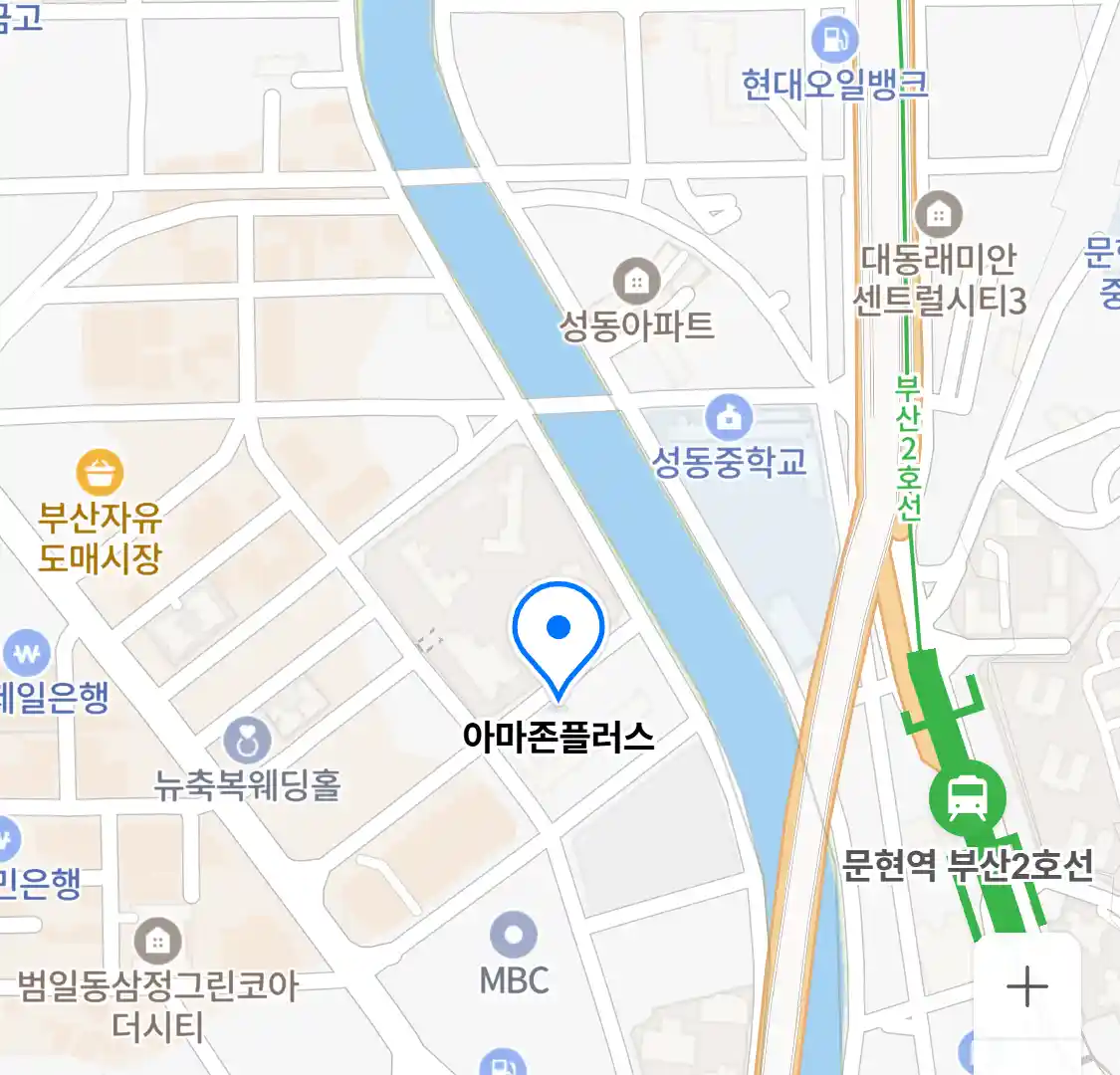Tap the 부산자유도매시장 market marker
This screenshot has height=1075, width=1120.
[x=100, y=473]
